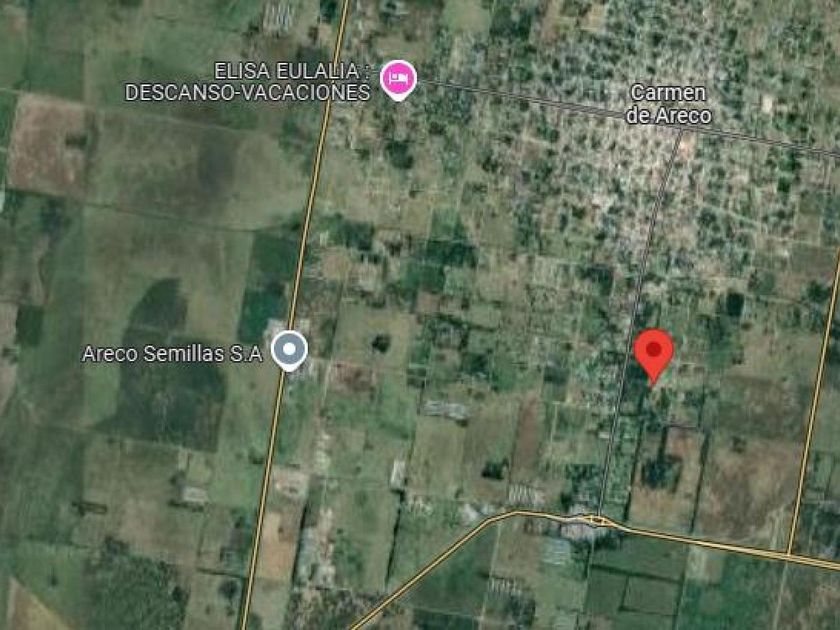Tap the red dropped location pin

654,356
